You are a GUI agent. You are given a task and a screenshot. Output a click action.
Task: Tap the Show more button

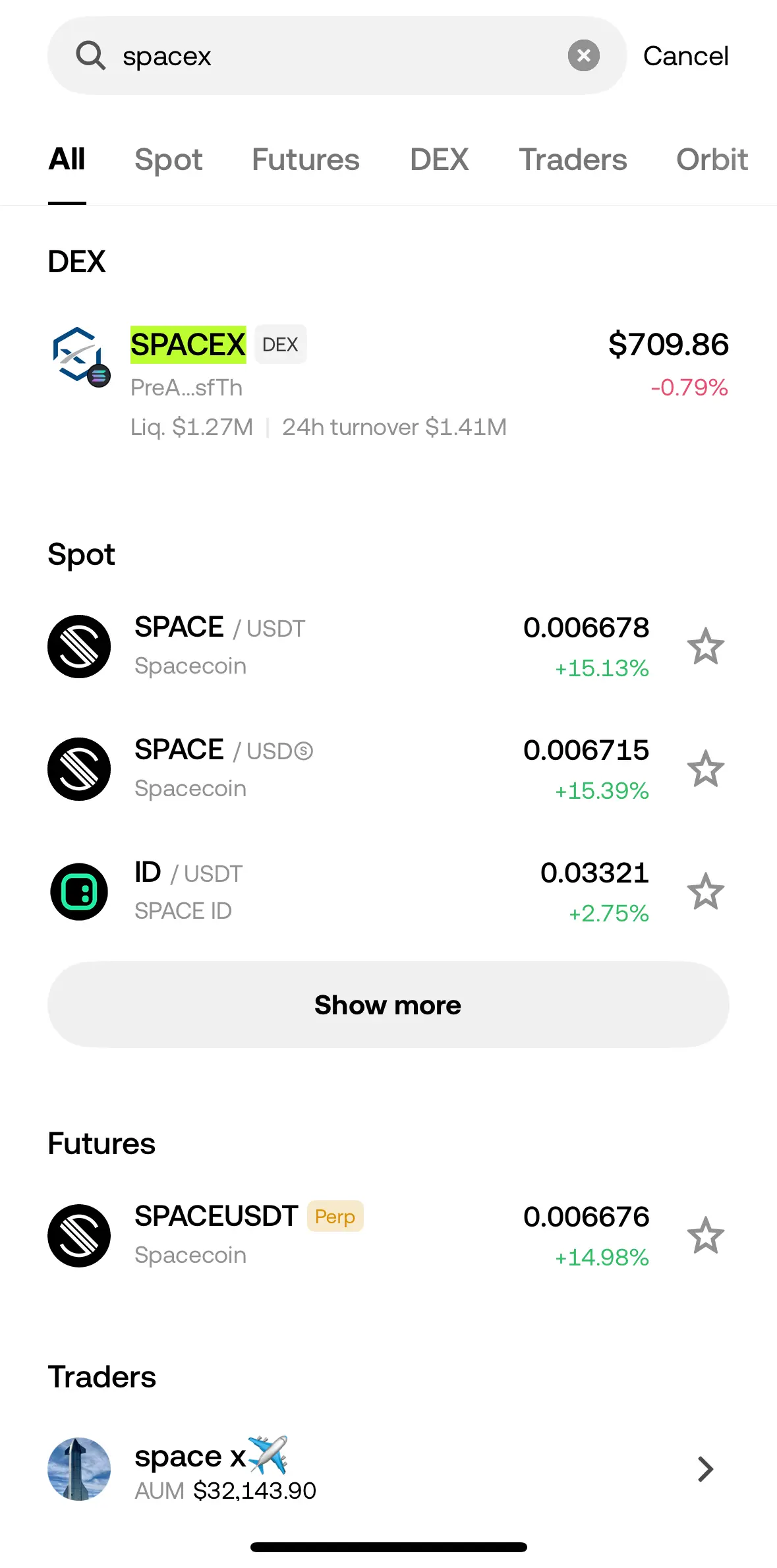click(388, 1004)
